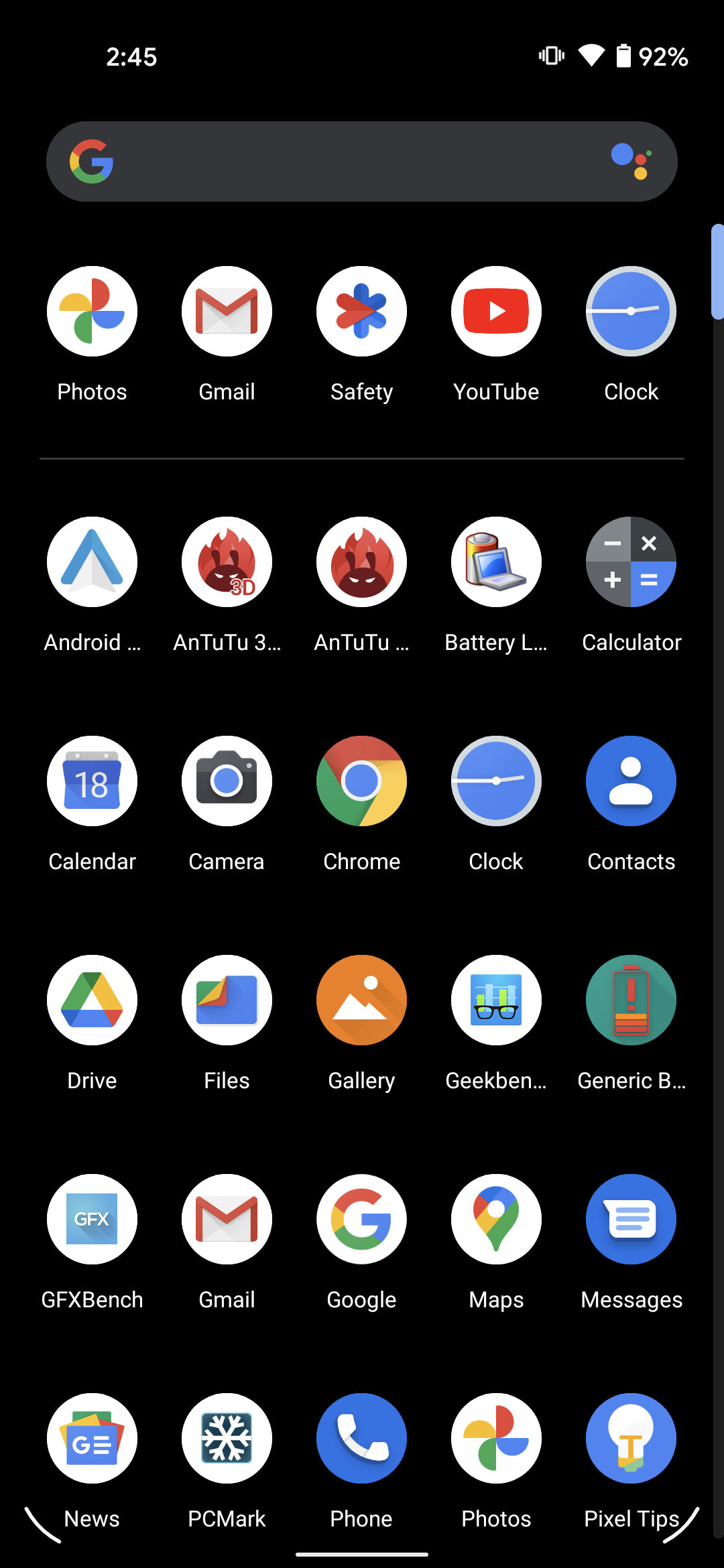This screenshot has height=1568, width=724.
Task: Open the Battery Log app
Action: click(496, 562)
